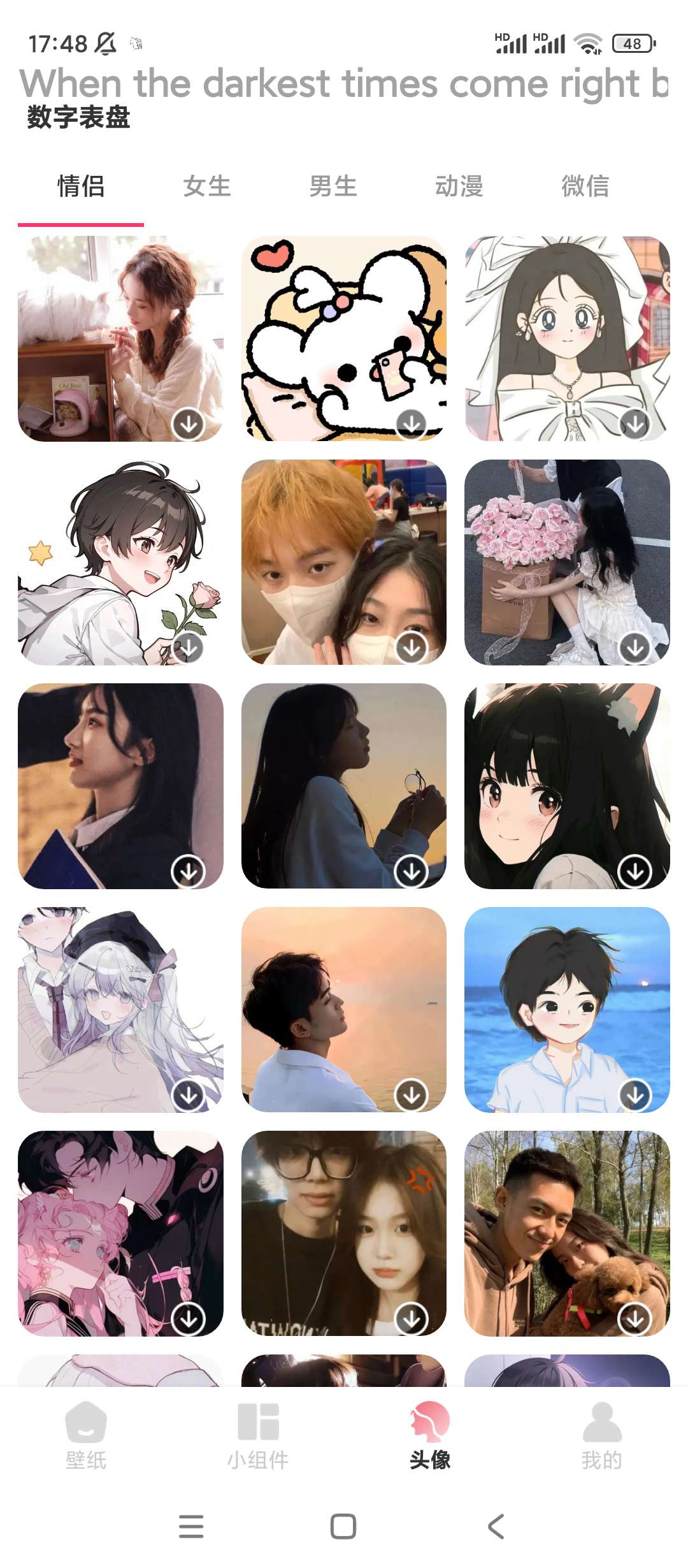Open the 数字表盘 banner
Image resolution: width=688 pixels, height=1568 pixels.
coord(79,117)
